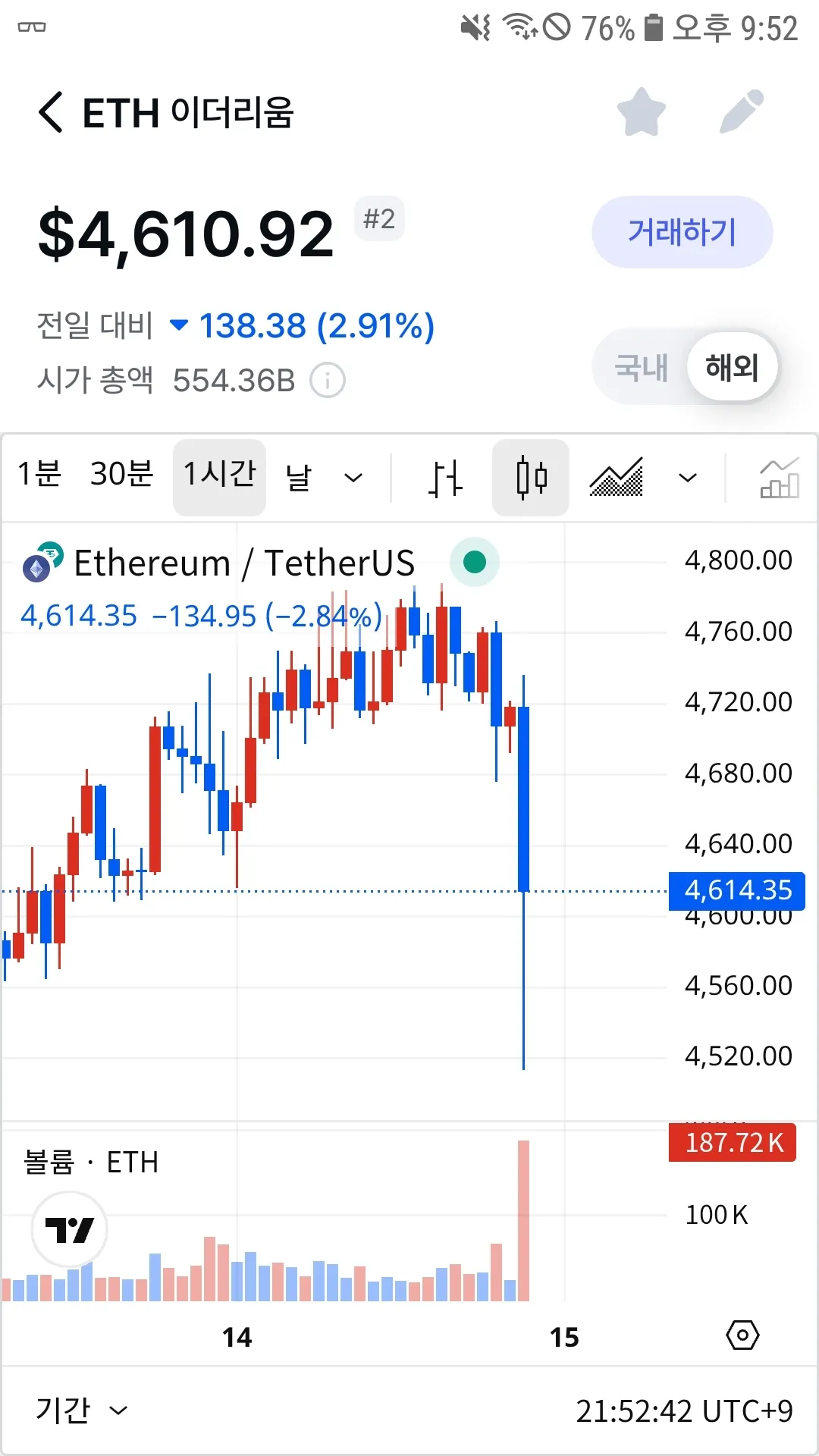Show market cap info icon details

[328, 381]
